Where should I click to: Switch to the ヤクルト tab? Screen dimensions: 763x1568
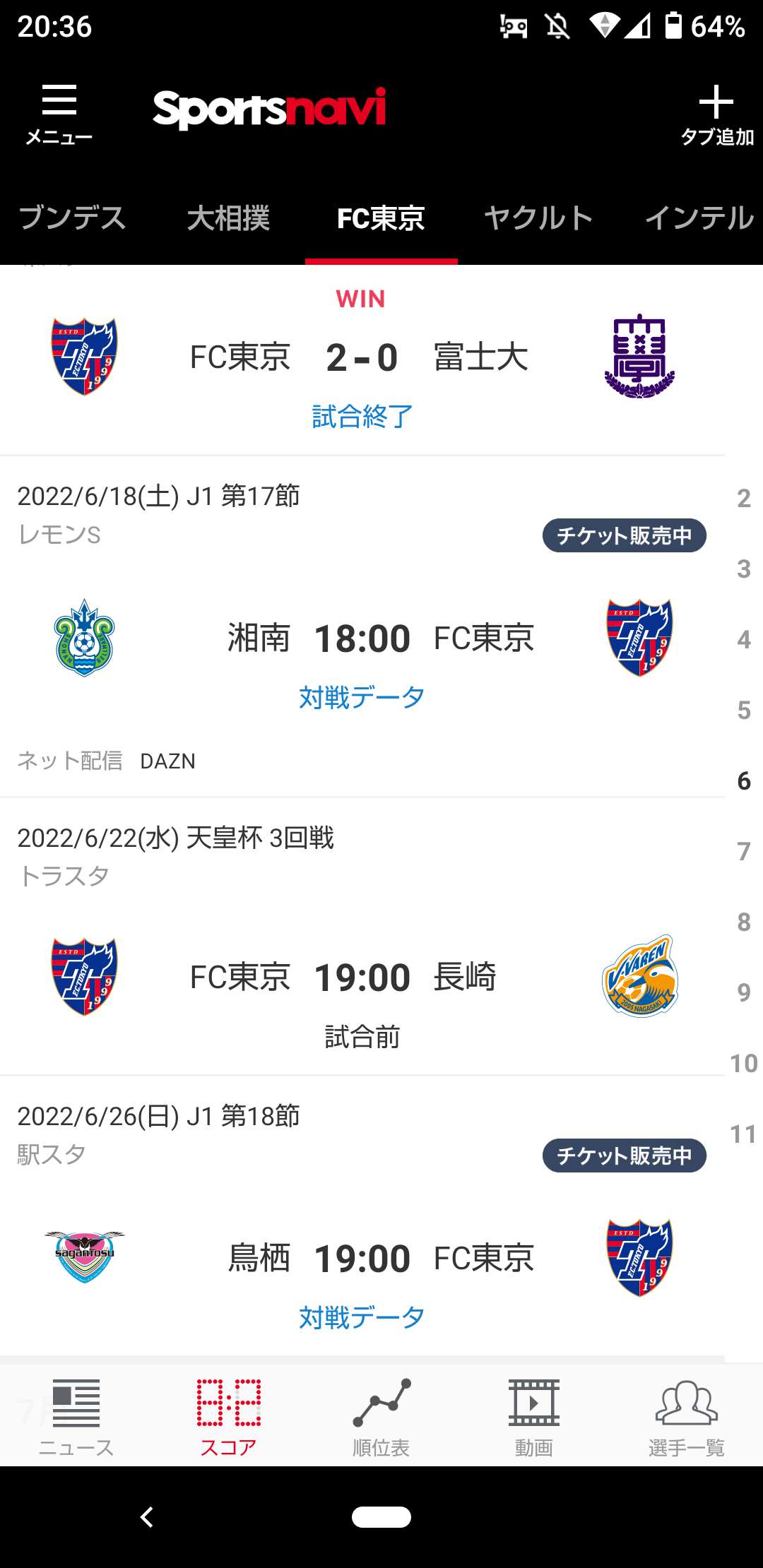point(538,218)
